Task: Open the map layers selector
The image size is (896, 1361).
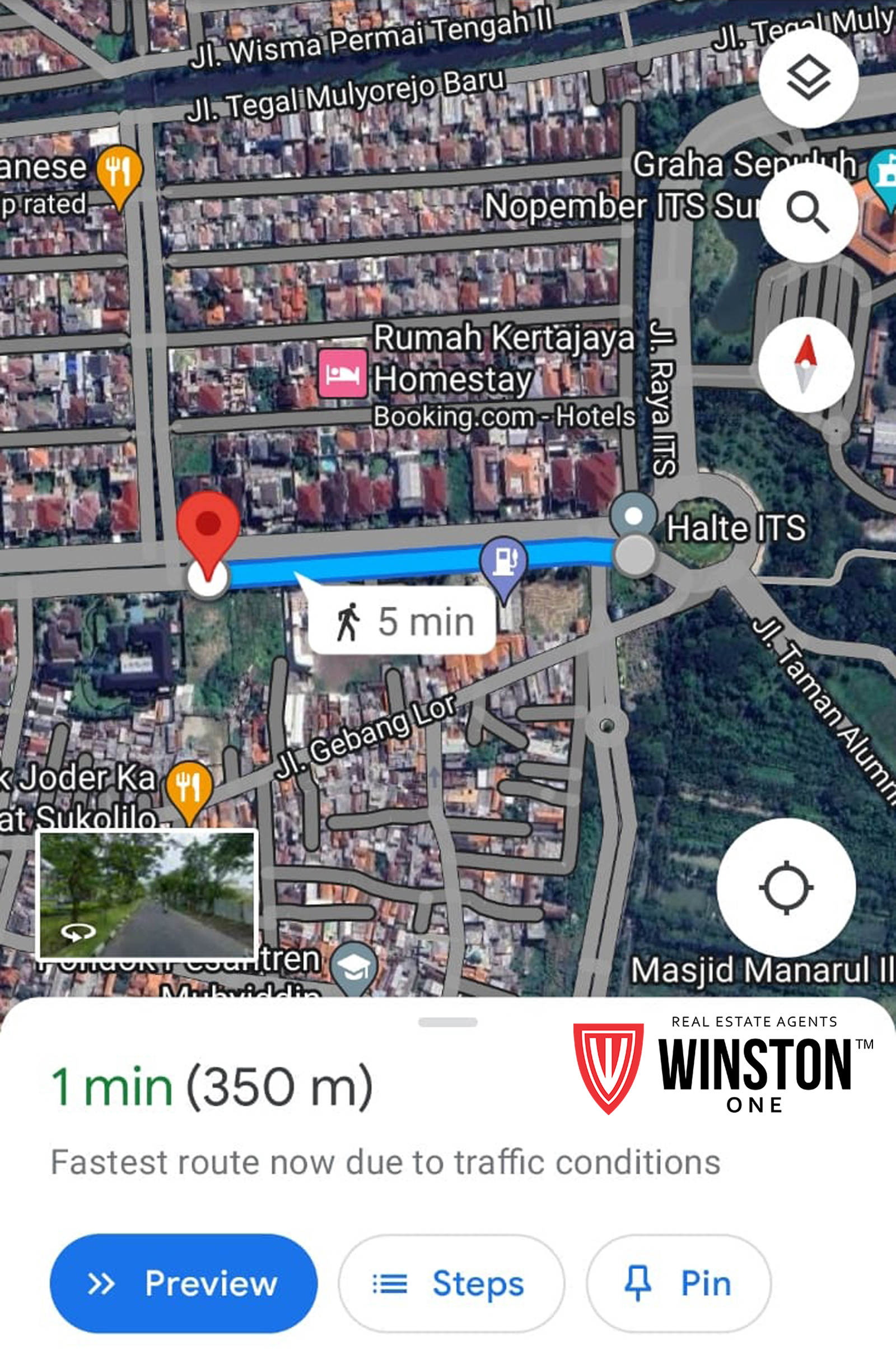Action: click(808, 78)
